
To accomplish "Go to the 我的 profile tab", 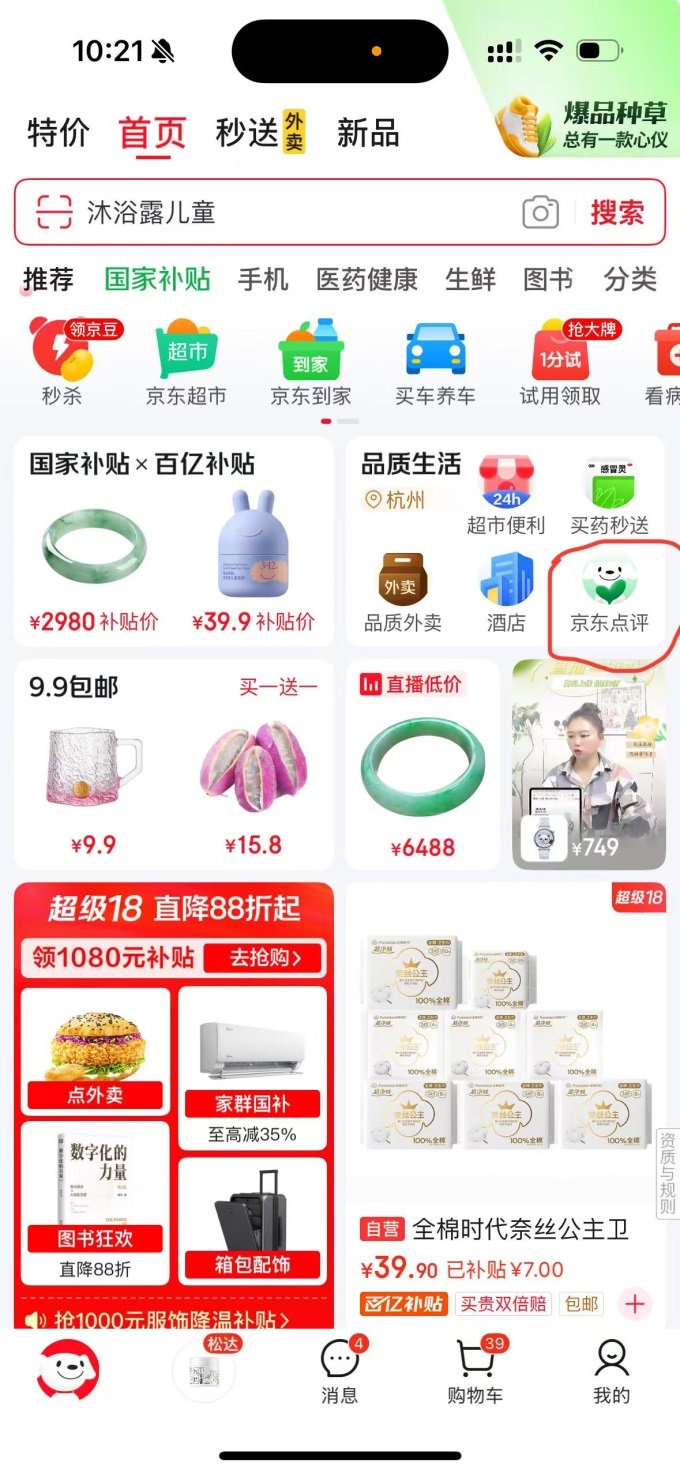I will [x=611, y=1370].
